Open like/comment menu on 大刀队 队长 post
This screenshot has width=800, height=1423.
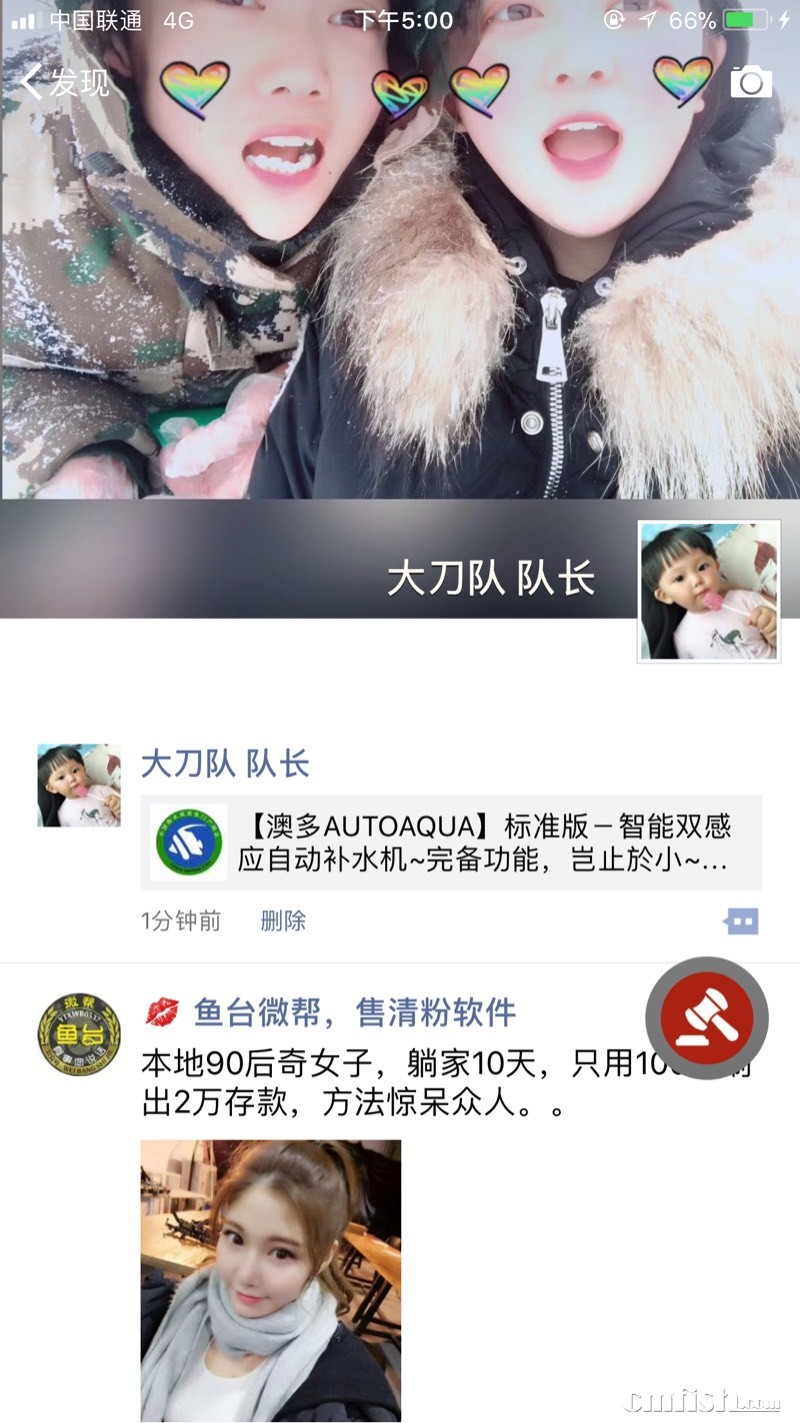point(741,921)
